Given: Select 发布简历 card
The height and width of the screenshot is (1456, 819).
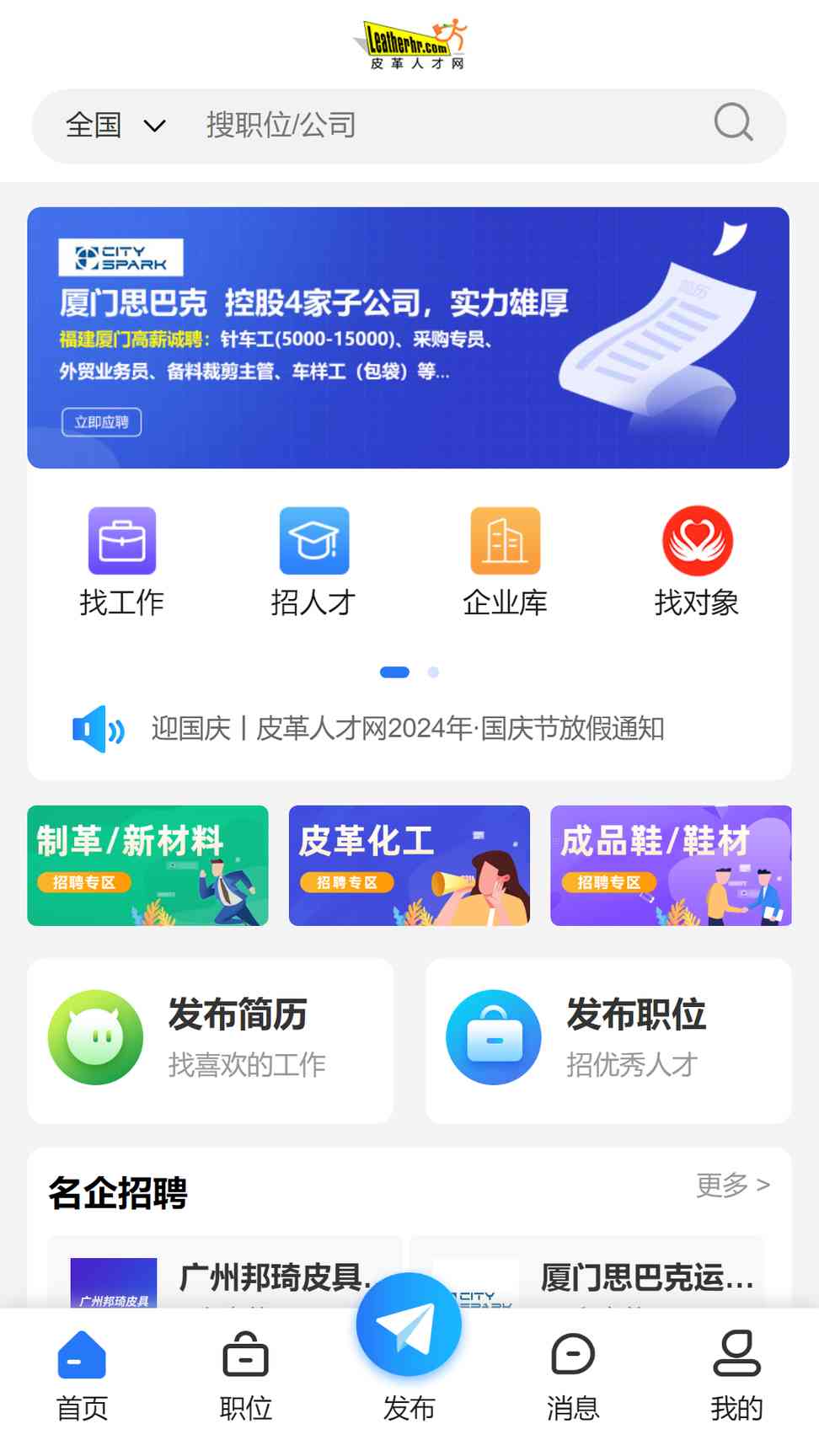Looking at the screenshot, I should coord(211,1041).
